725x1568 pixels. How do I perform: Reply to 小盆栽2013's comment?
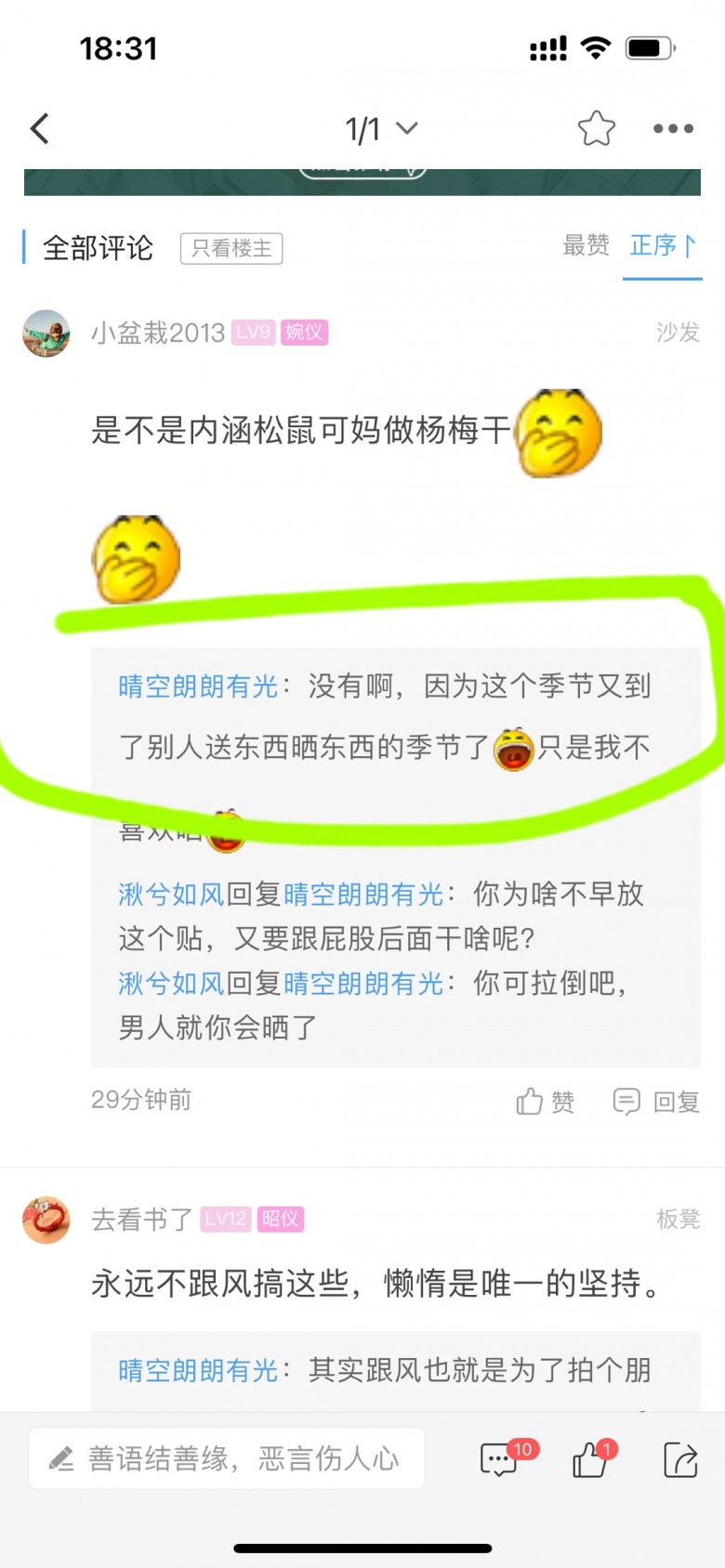click(x=656, y=1102)
